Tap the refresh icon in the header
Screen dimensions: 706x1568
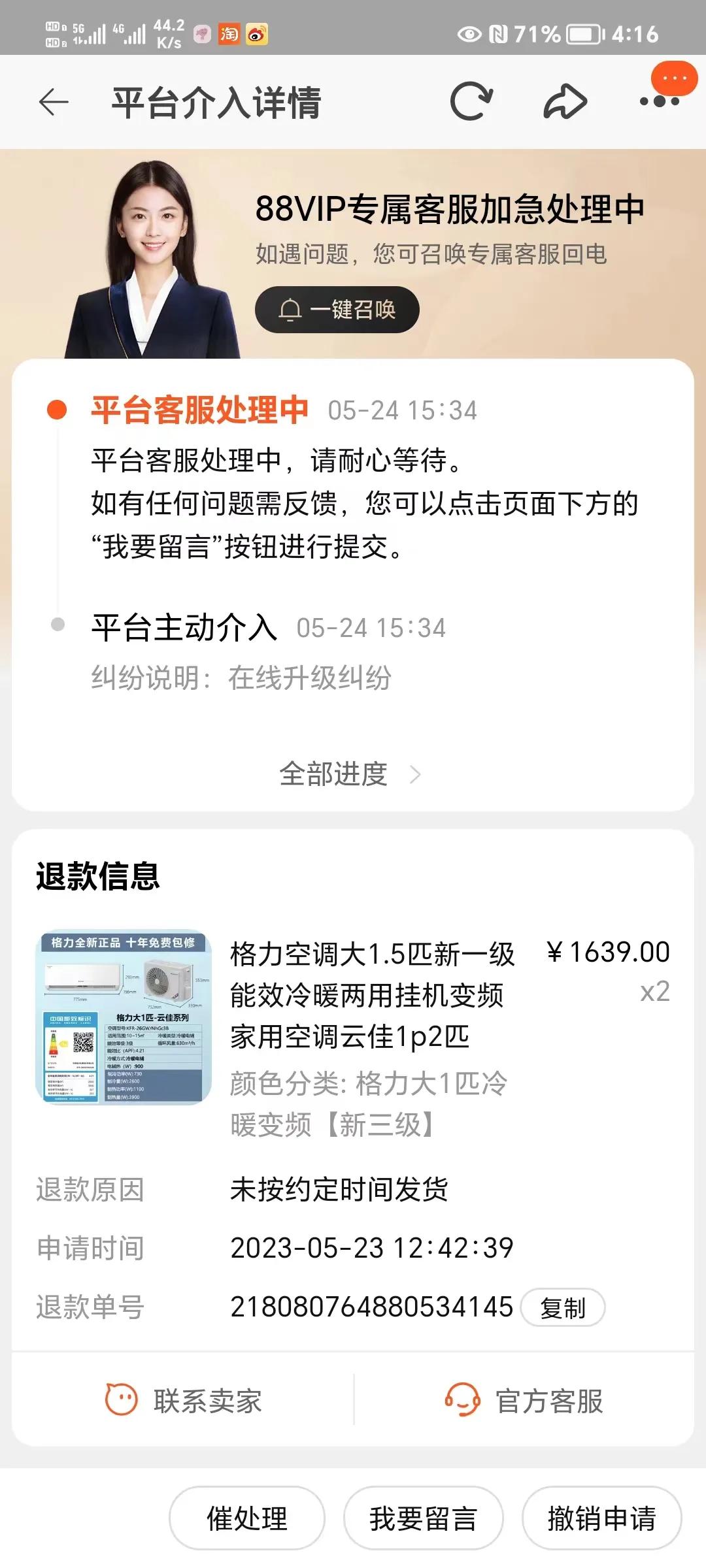coord(473,101)
